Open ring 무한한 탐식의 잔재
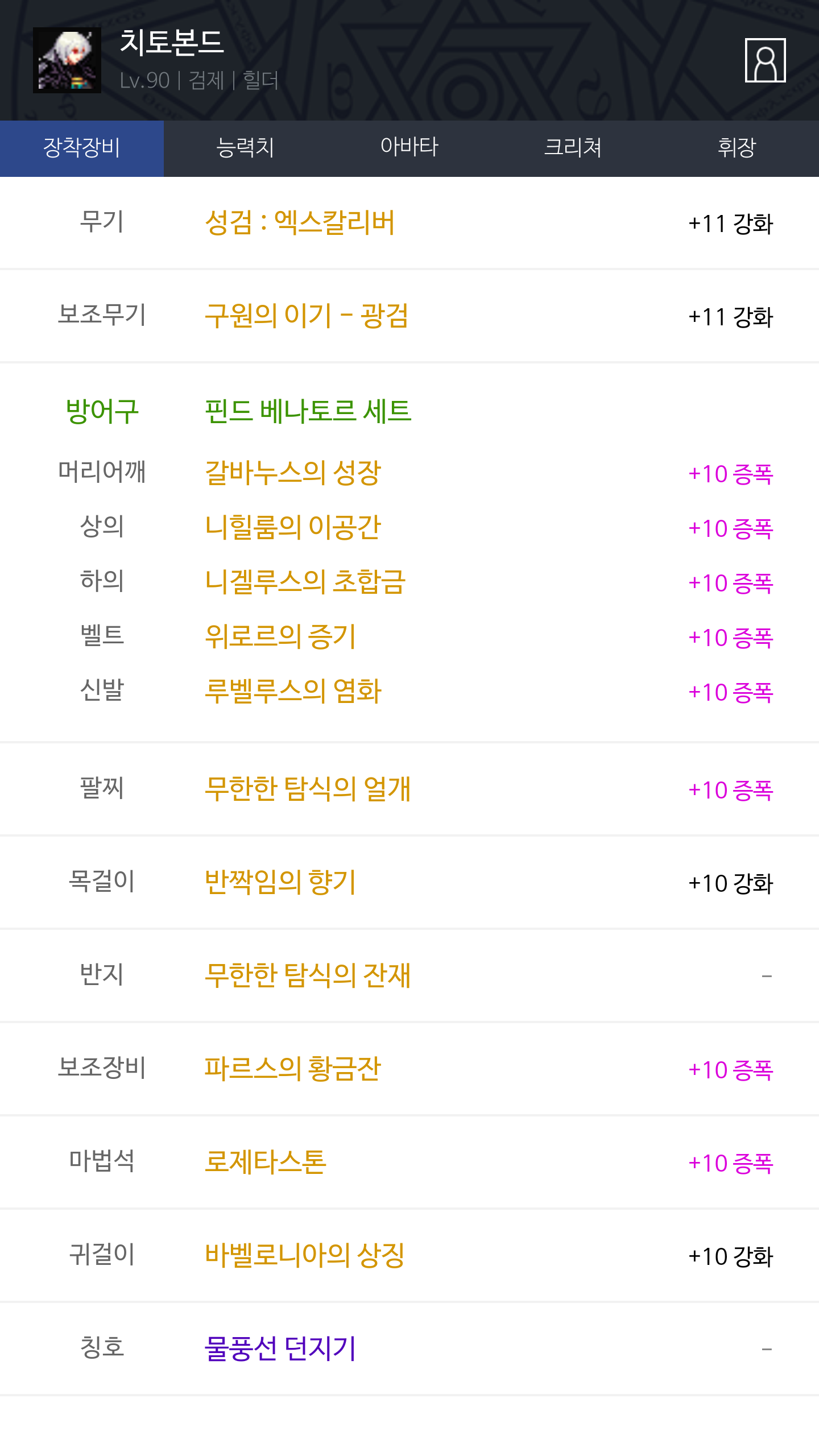This screenshot has height=1456, width=819. (x=308, y=975)
